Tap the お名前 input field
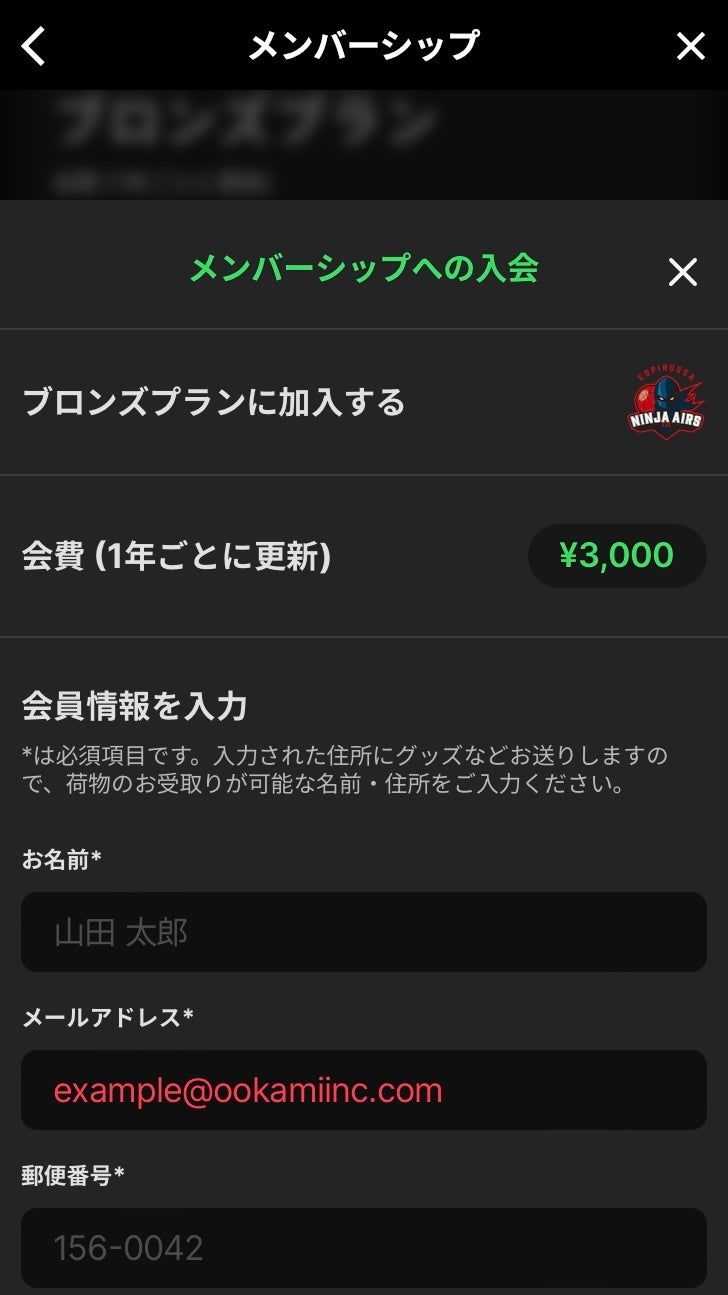Screen dimensions: 728x1295 [364, 932]
